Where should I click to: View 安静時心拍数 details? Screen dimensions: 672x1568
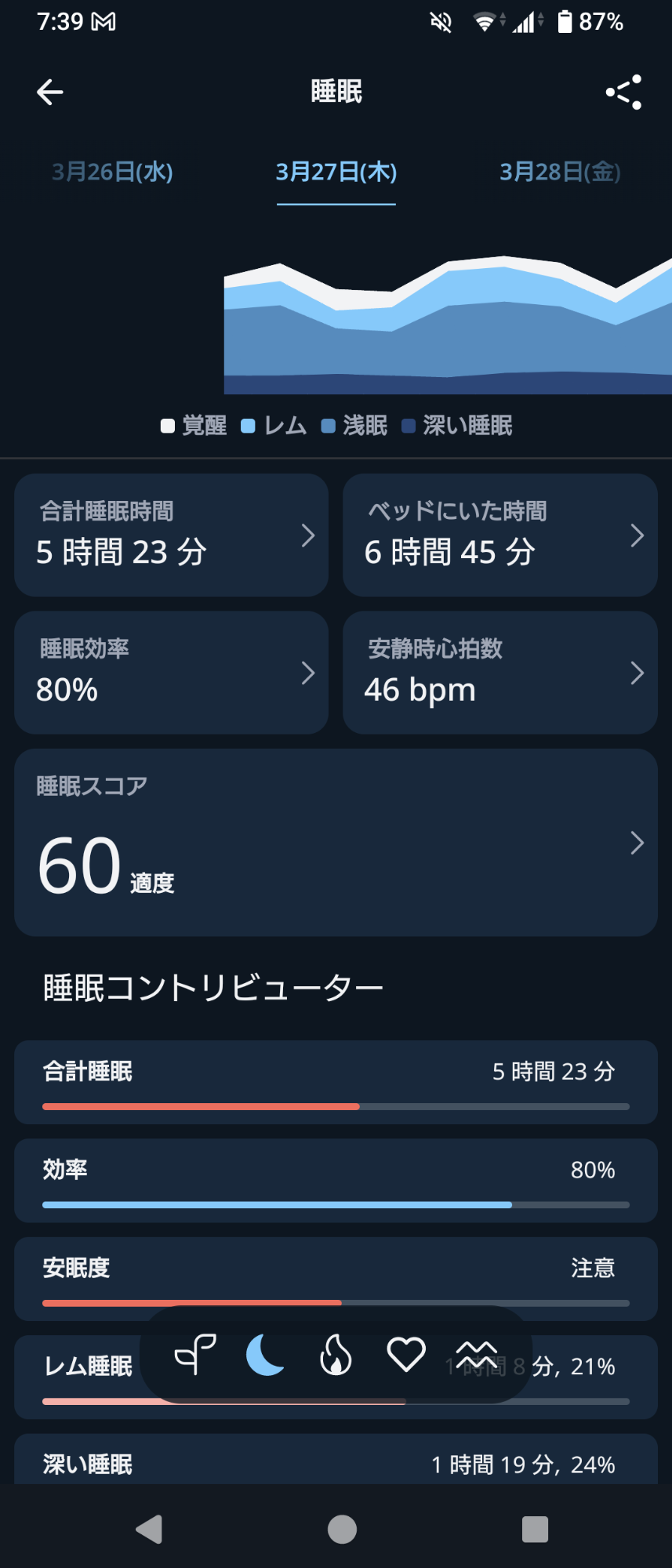pos(499,673)
